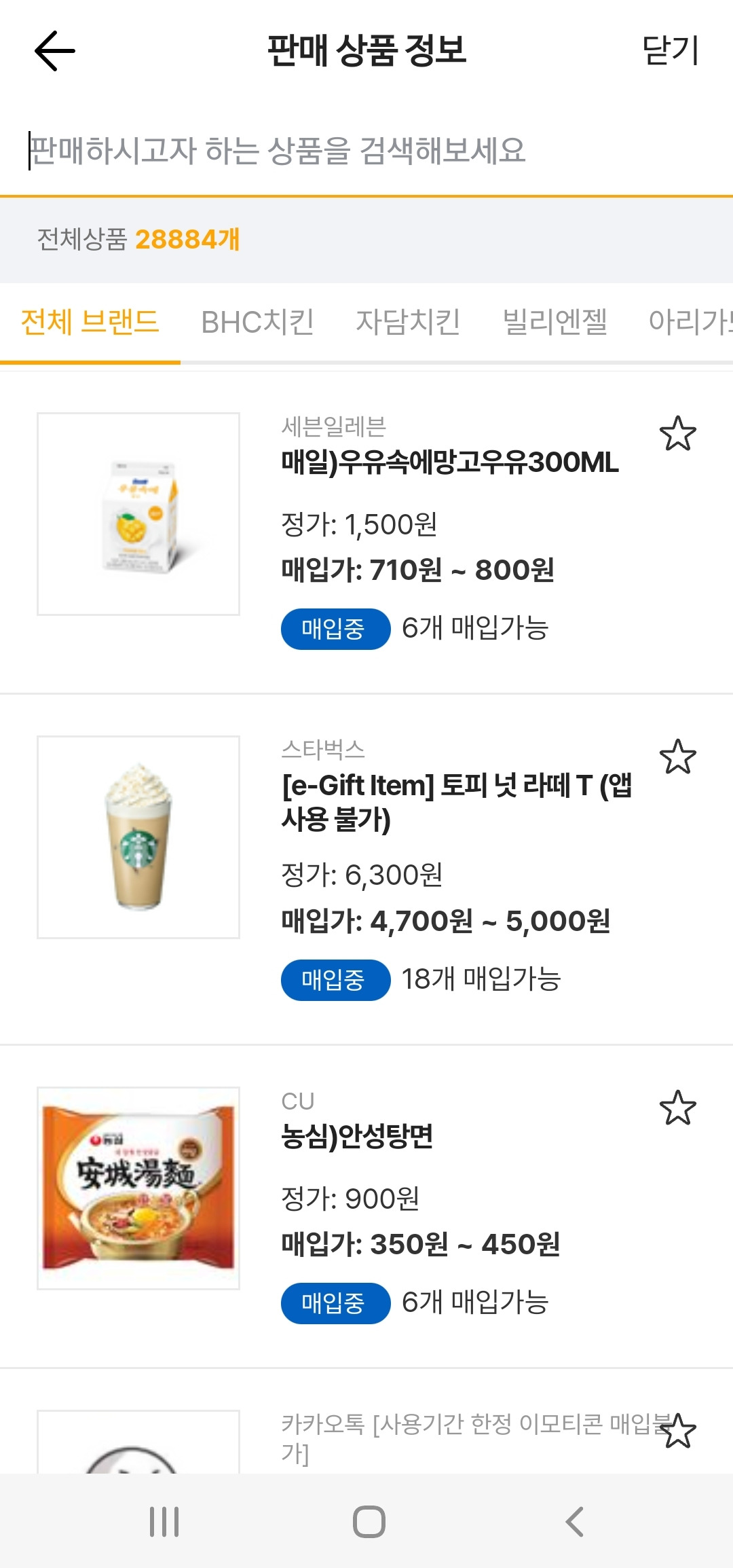Screen dimensions: 733x1568
Task: Go to the phone's home screen
Action: tap(369, 1522)
